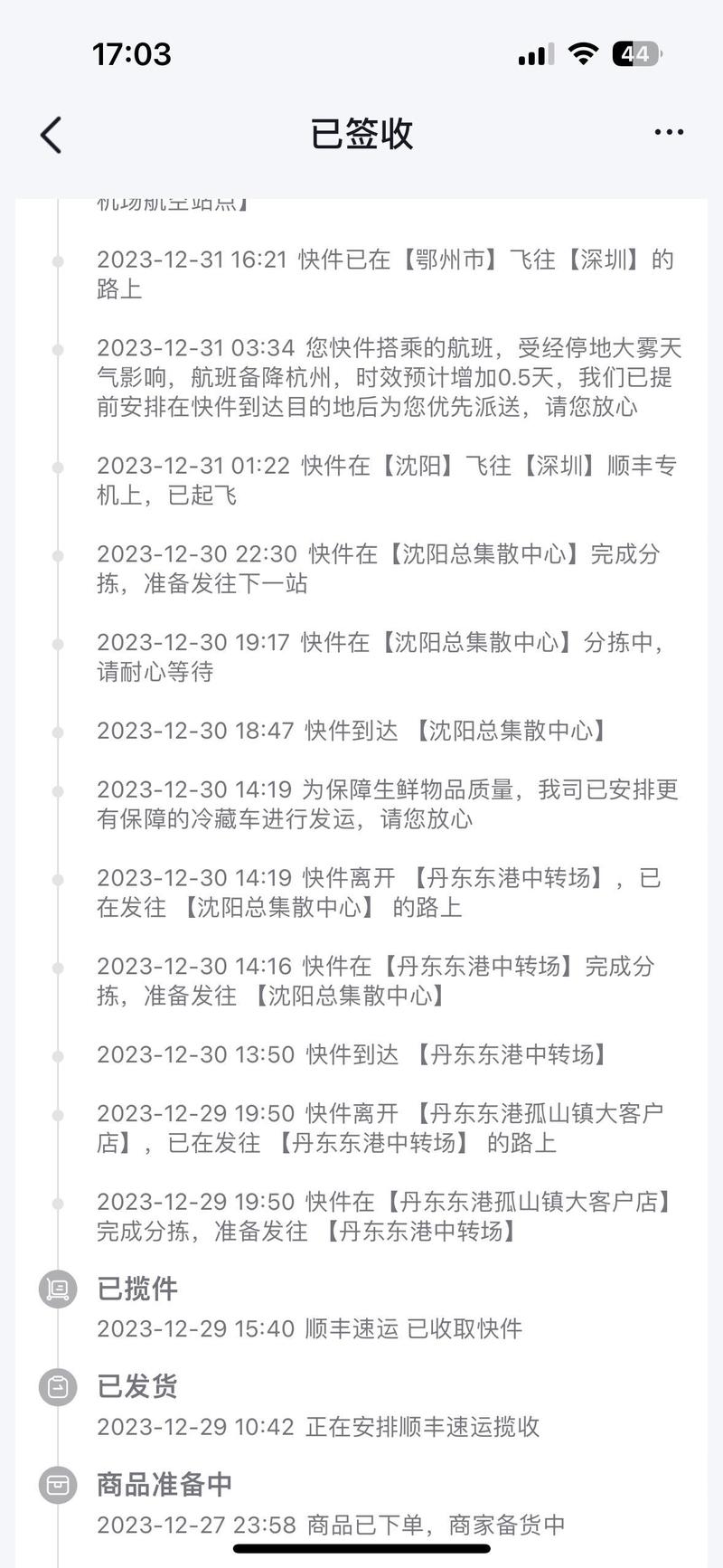The width and height of the screenshot is (723, 1568).
Task: Tap the Wi-Fi icon in the status bar
Action: [x=583, y=54]
